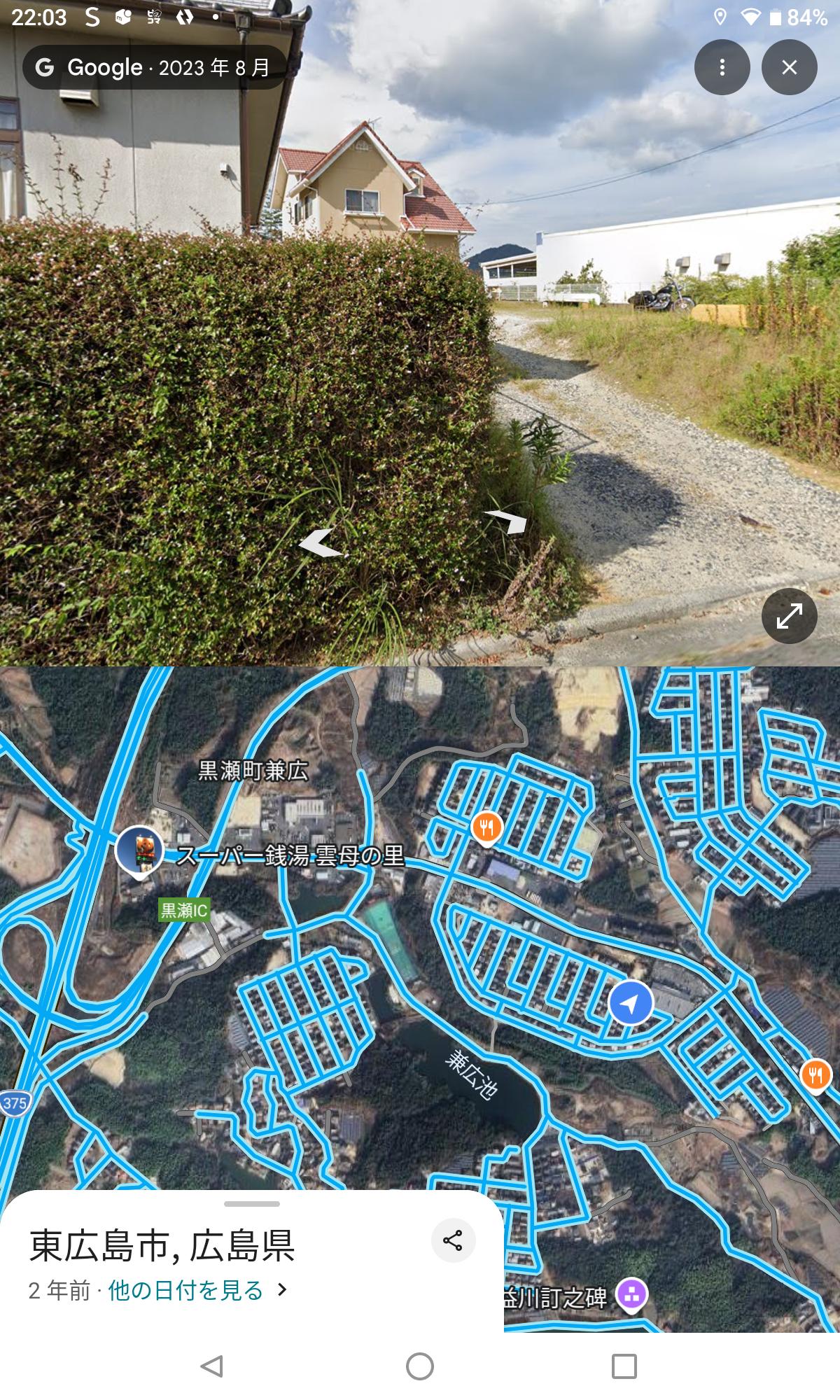Go to the home screen
Screen dimensions: 840x1400
pyautogui.click(x=420, y=1366)
